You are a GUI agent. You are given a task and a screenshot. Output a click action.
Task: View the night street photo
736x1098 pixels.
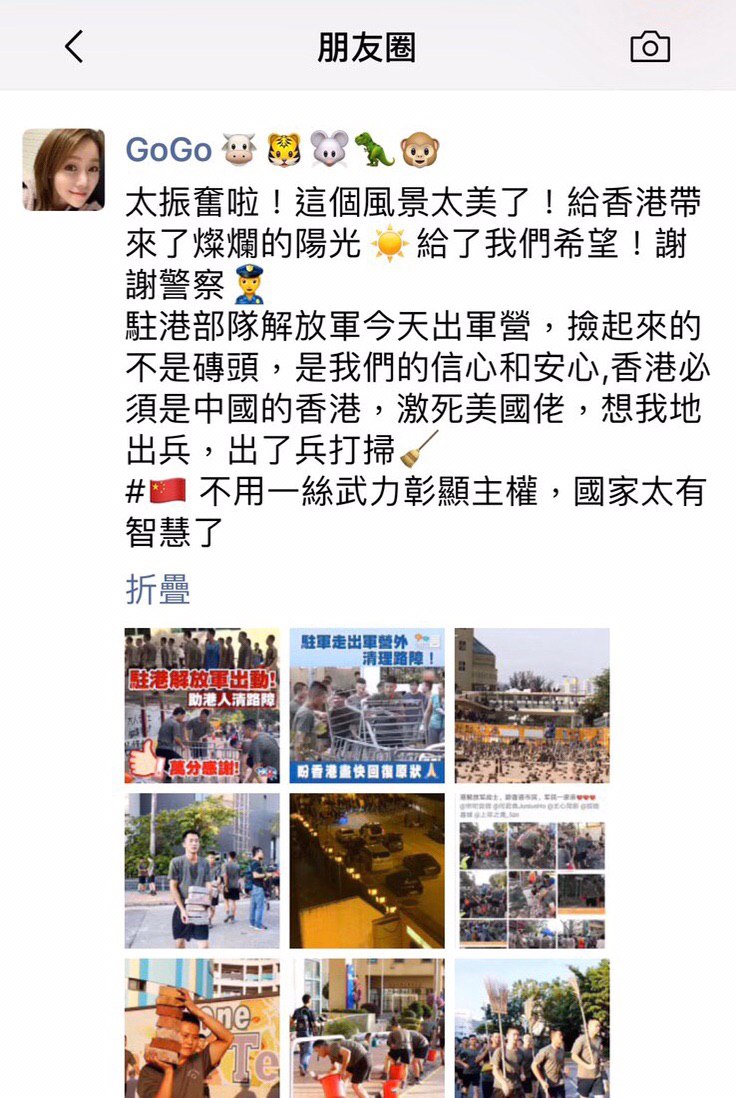pyautogui.click(x=367, y=870)
